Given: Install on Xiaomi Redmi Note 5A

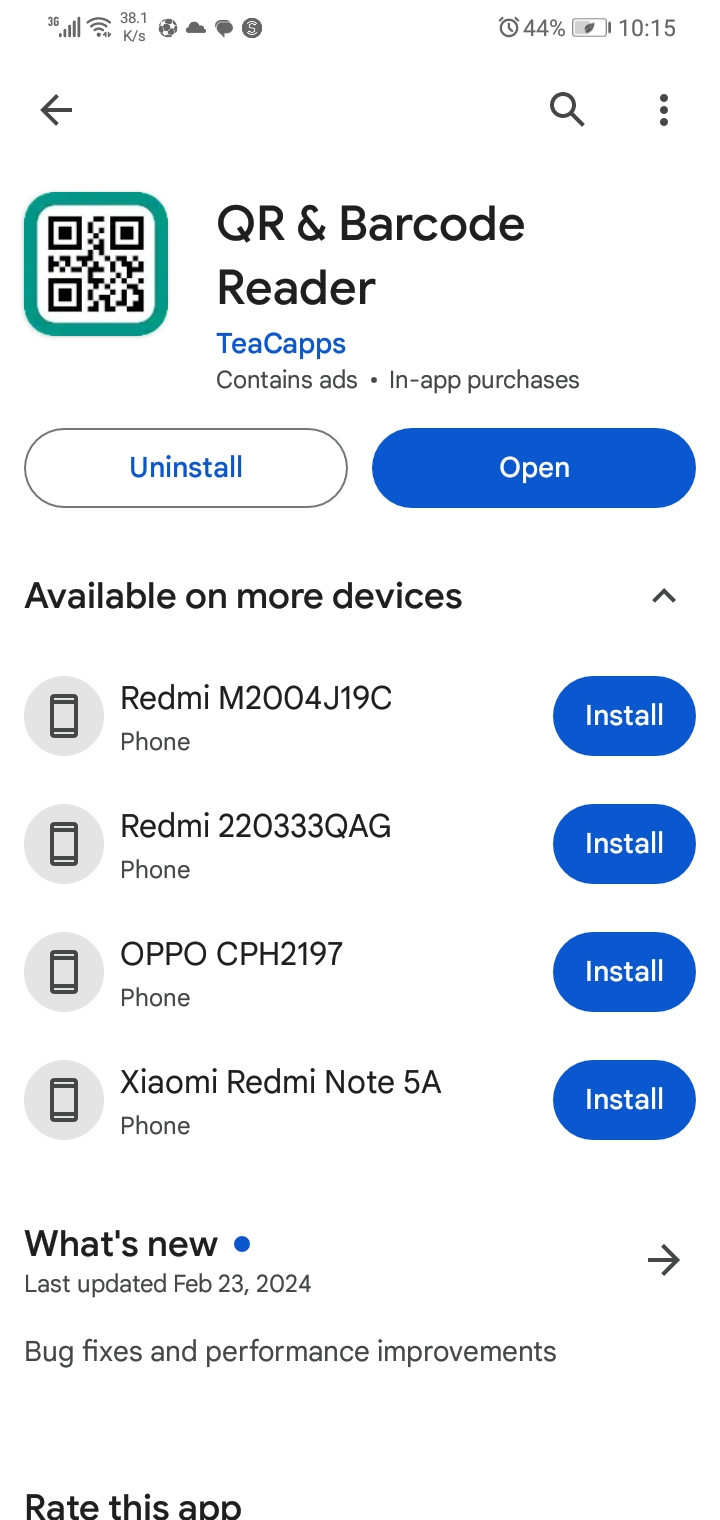Looking at the screenshot, I should (x=624, y=1100).
